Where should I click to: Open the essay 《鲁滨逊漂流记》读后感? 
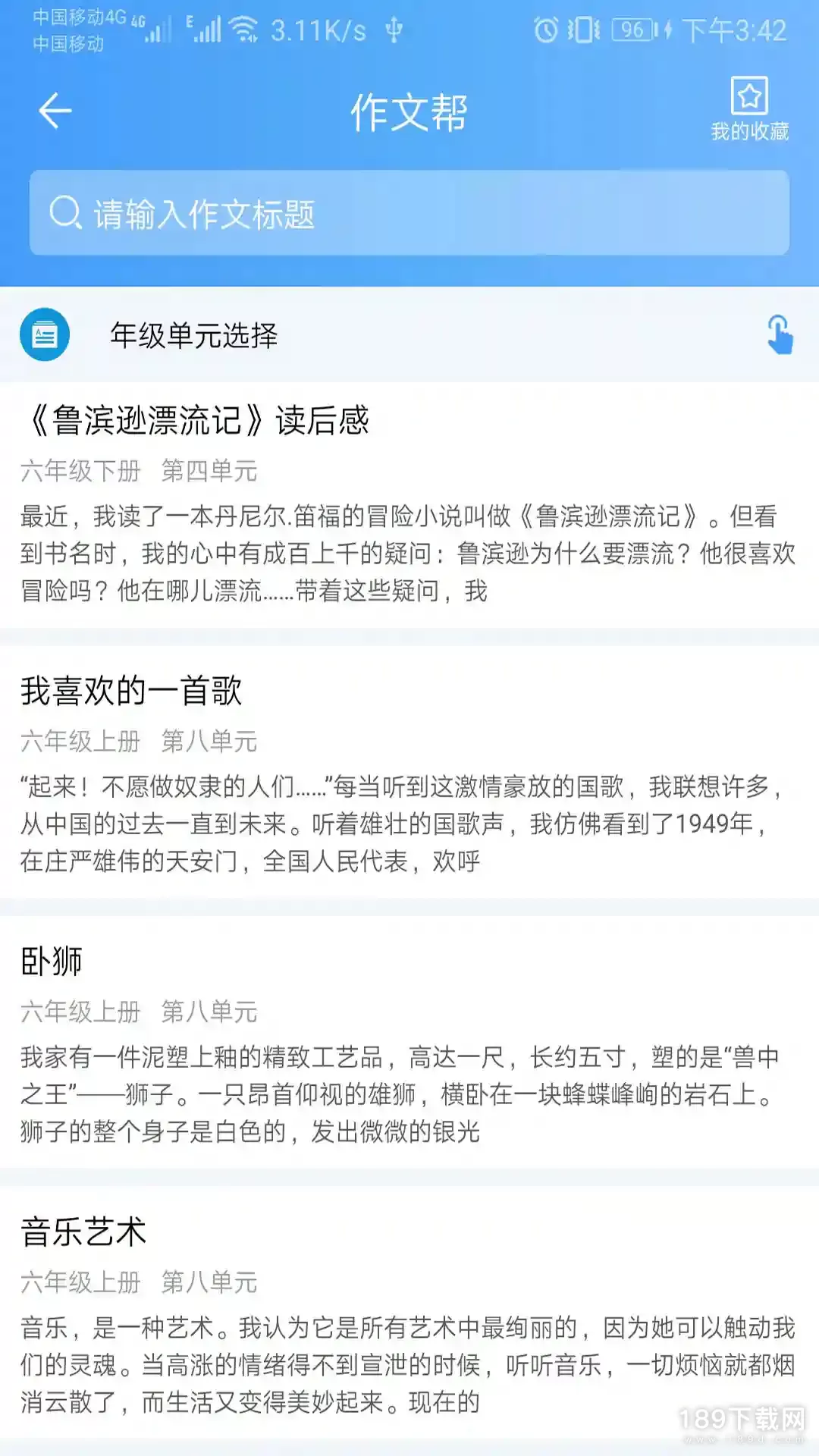point(409,505)
